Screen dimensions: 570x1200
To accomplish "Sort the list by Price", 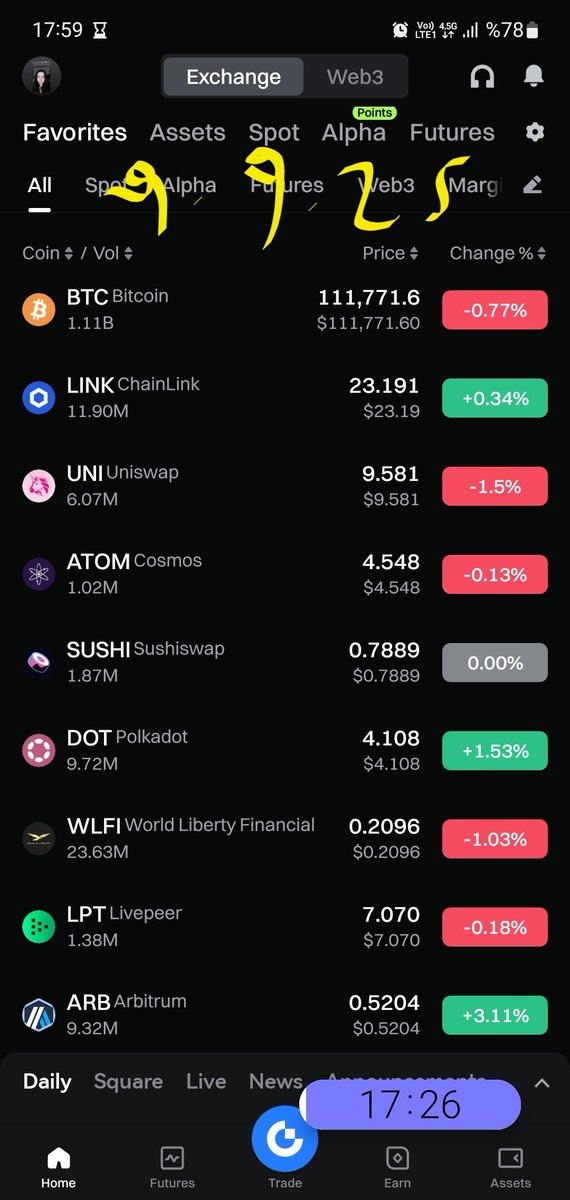I will pos(390,253).
